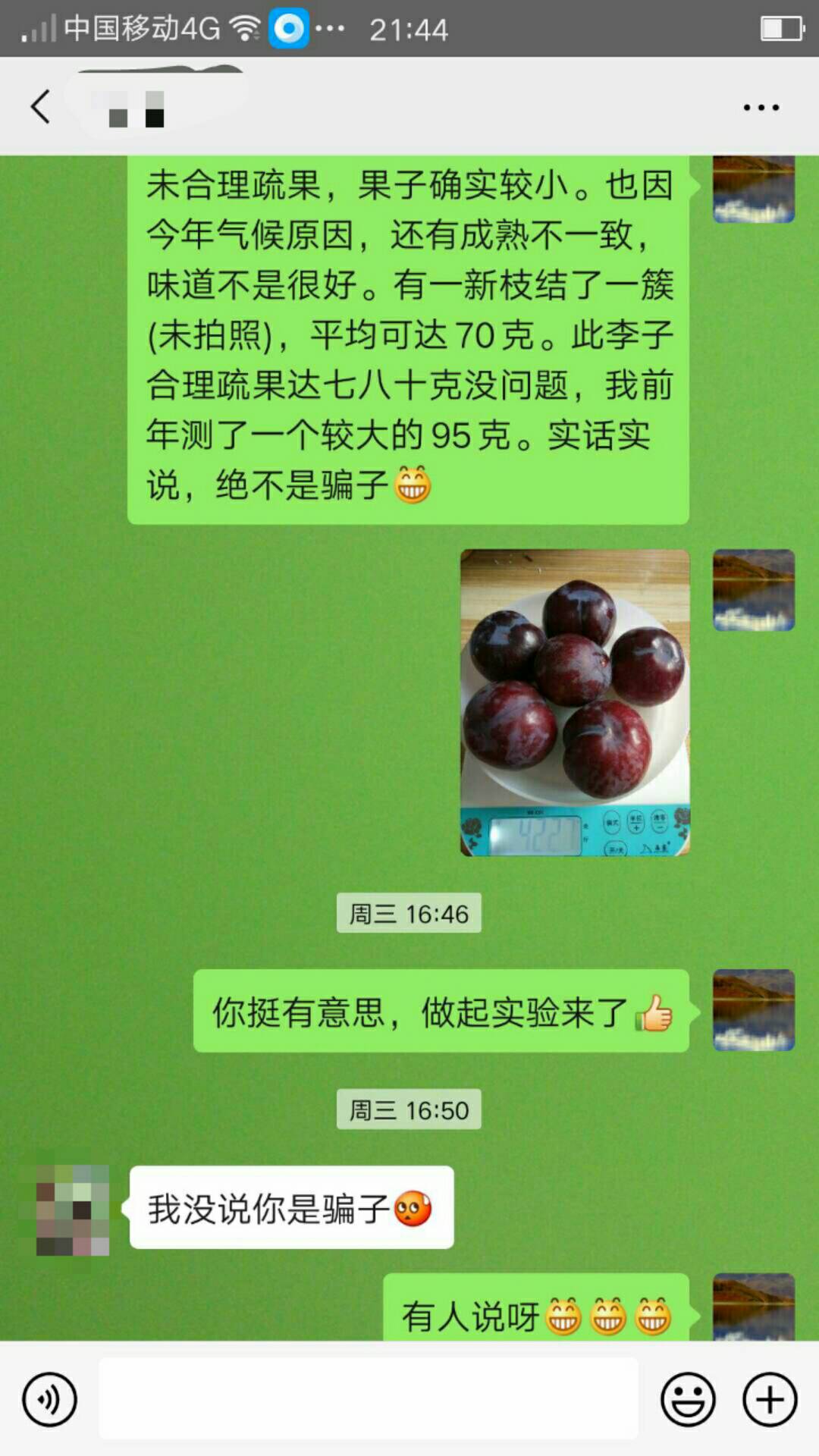The width and height of the screenshot is (819, 1456).
Task: Switch to voice message input
Action: coord(49,1399)
